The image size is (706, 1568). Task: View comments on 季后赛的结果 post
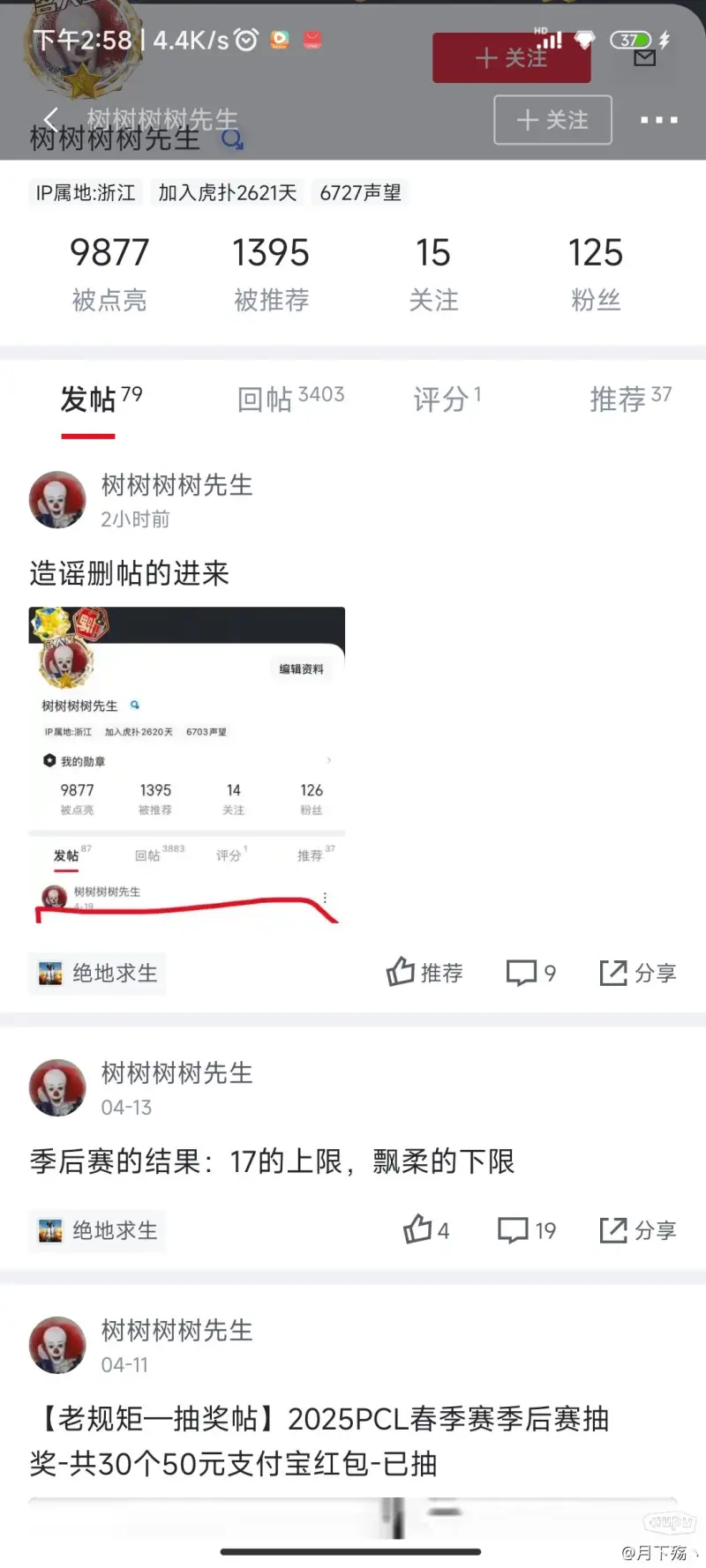tap(527, 1230)
